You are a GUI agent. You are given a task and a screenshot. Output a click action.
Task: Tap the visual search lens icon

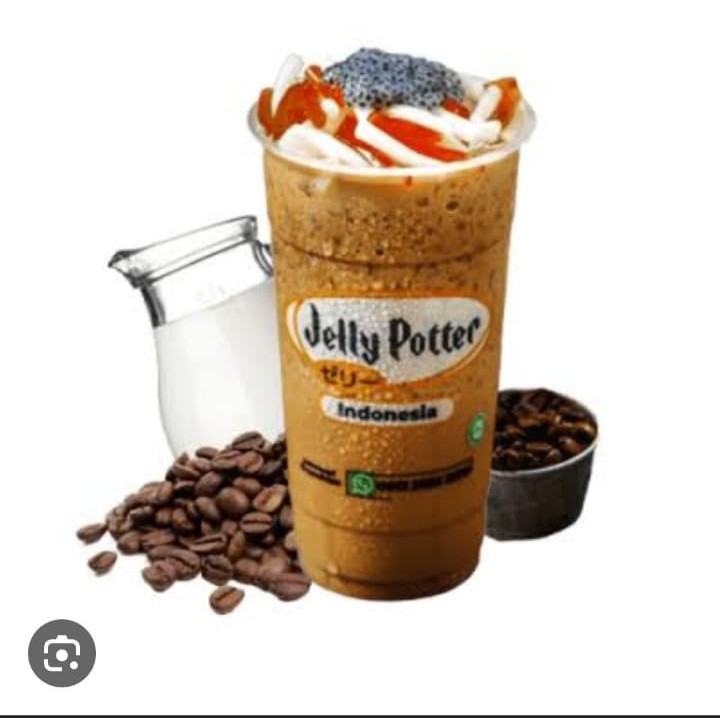click(62, 653)
